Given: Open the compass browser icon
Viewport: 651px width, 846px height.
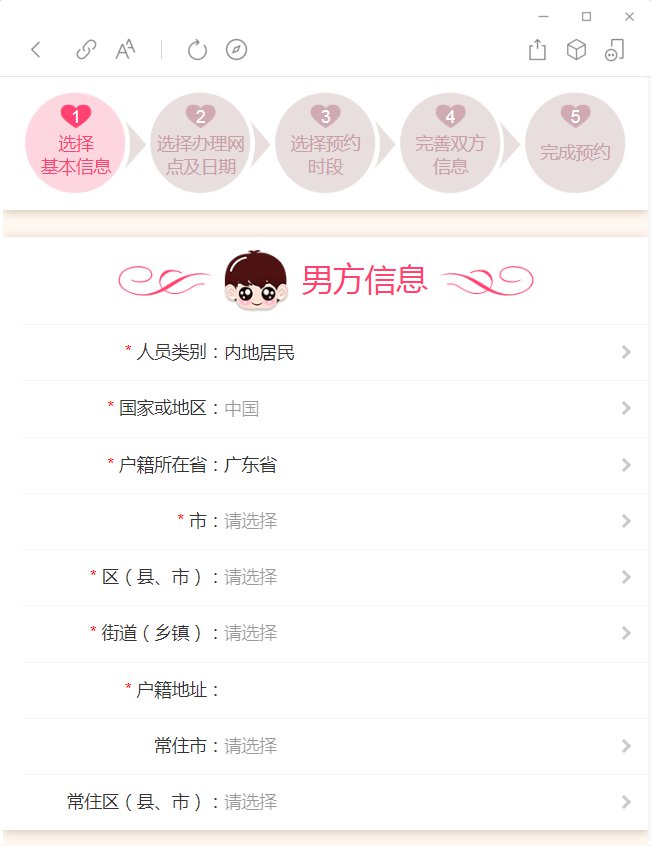Looking at the screenshot, I should pos(236,50).
